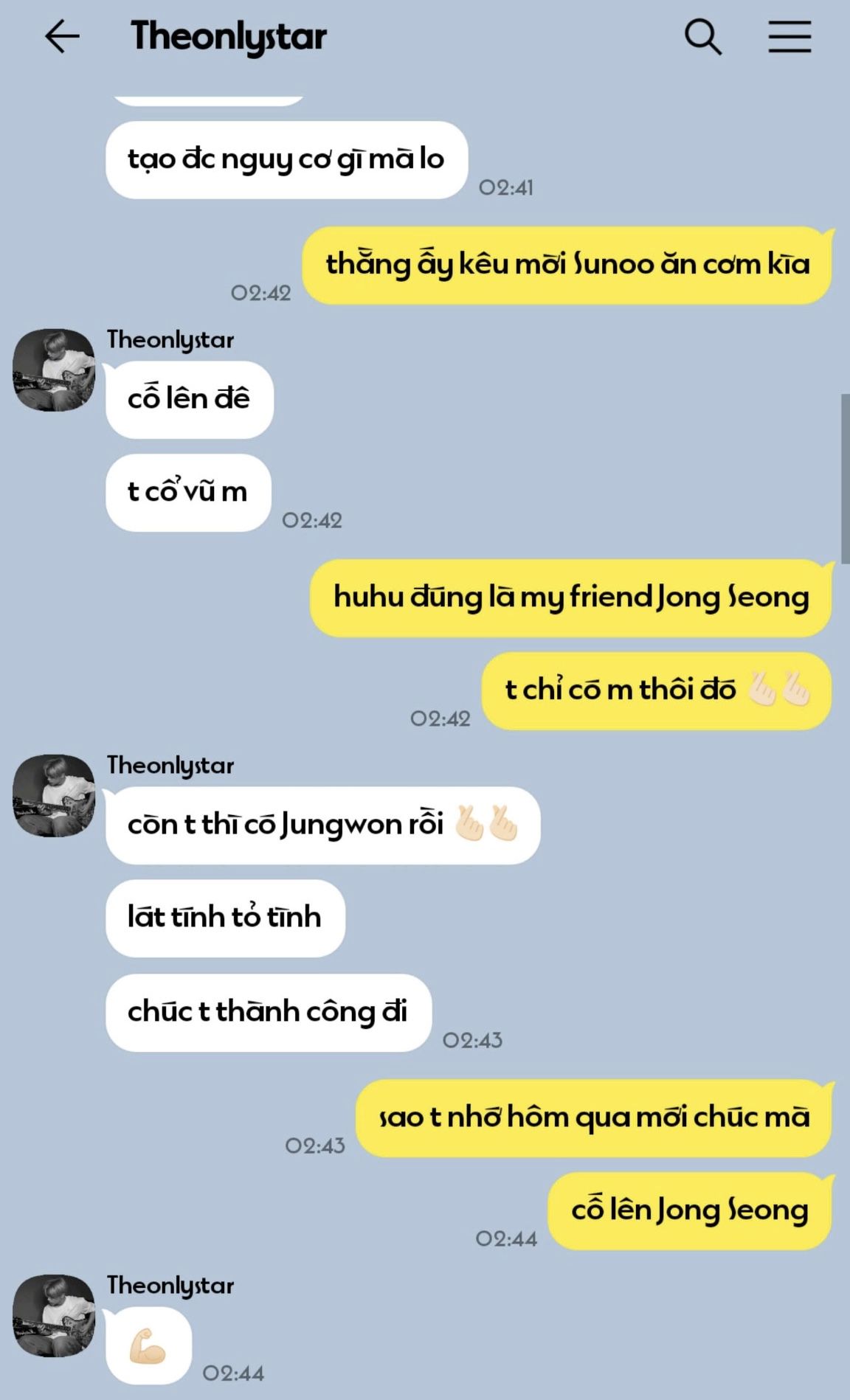The height and width of the screenshot is (1400, 850).
Task: Open the chat menu
Action: [x=789, y=37]
